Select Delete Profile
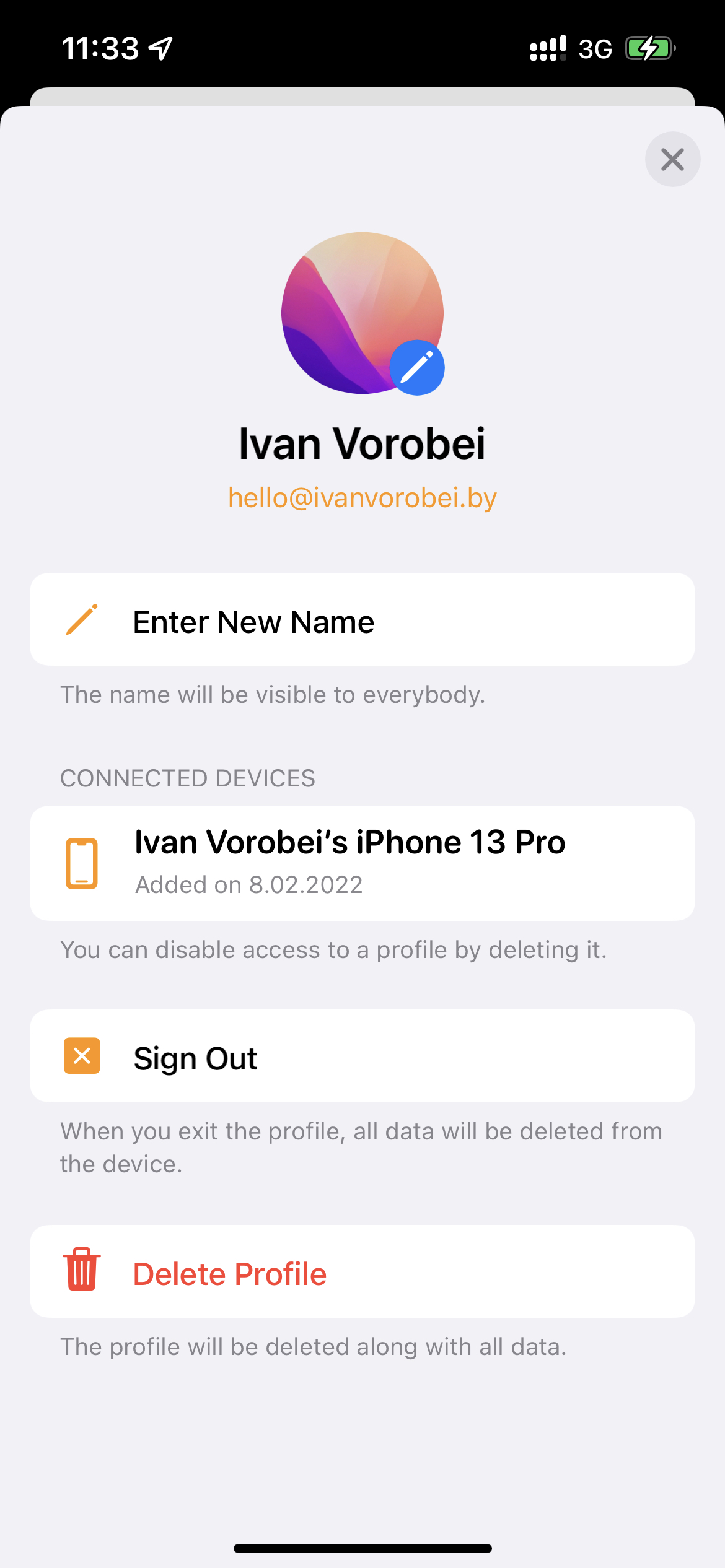This screenshot has width=725, height=1568. pyautogui.click(x=362, y=1271)
